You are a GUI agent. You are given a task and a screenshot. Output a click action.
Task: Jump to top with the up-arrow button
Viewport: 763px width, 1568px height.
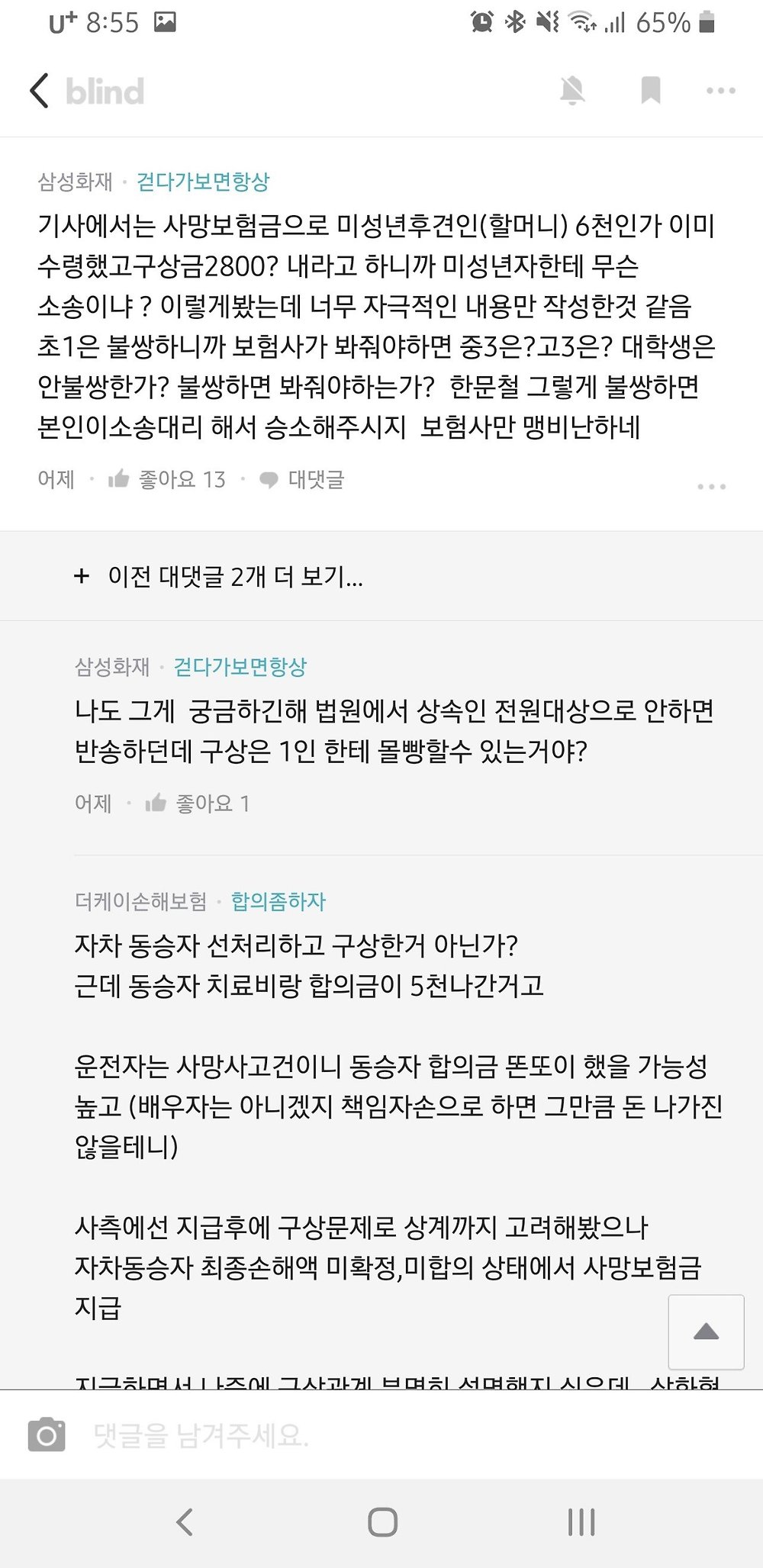(706, 1332)
